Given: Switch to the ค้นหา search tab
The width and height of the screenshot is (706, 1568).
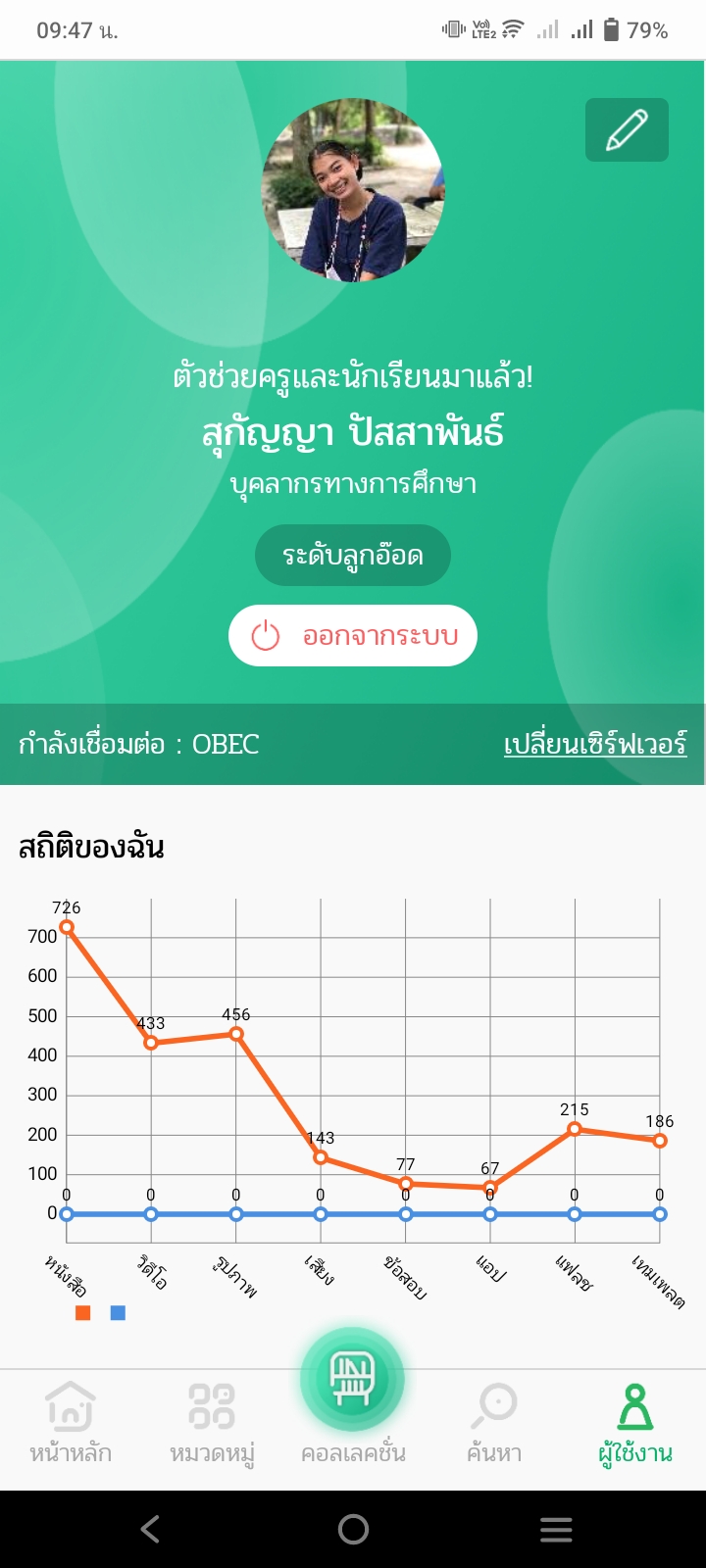Looking at the screenshot, I should point(494,1423).
